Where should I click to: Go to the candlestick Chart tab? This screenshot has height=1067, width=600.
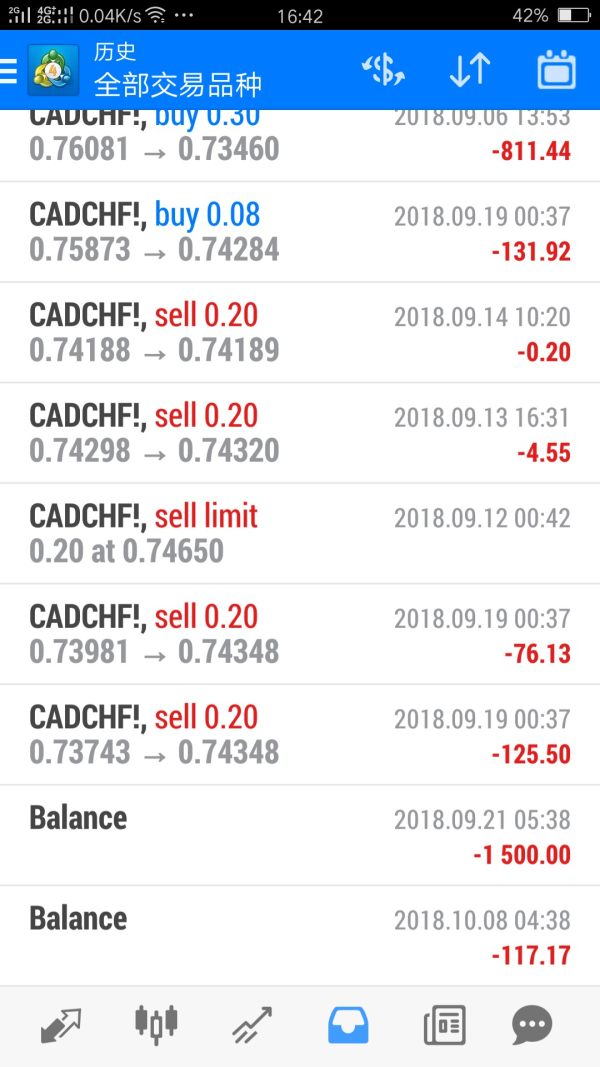156,1025
